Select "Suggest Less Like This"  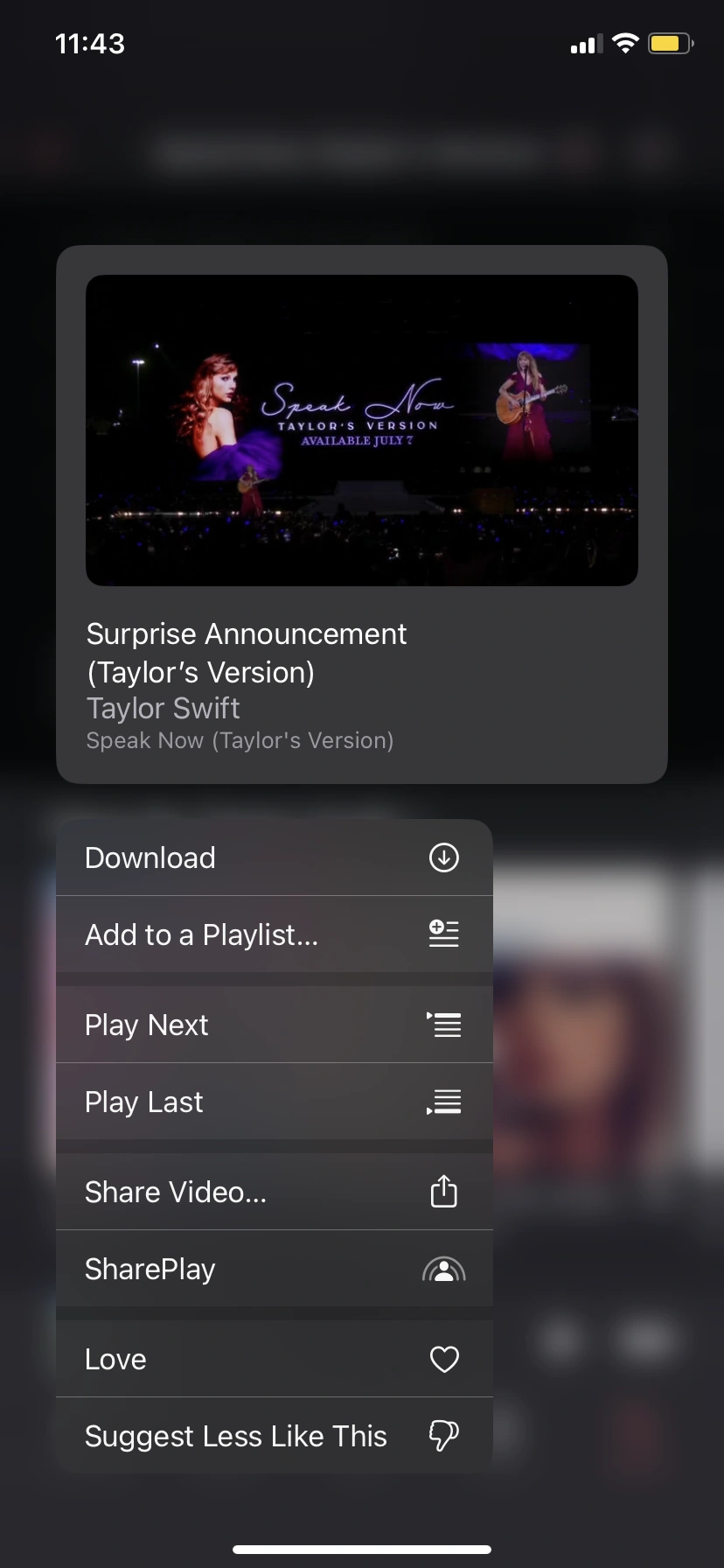click(x=235, y=1435)
